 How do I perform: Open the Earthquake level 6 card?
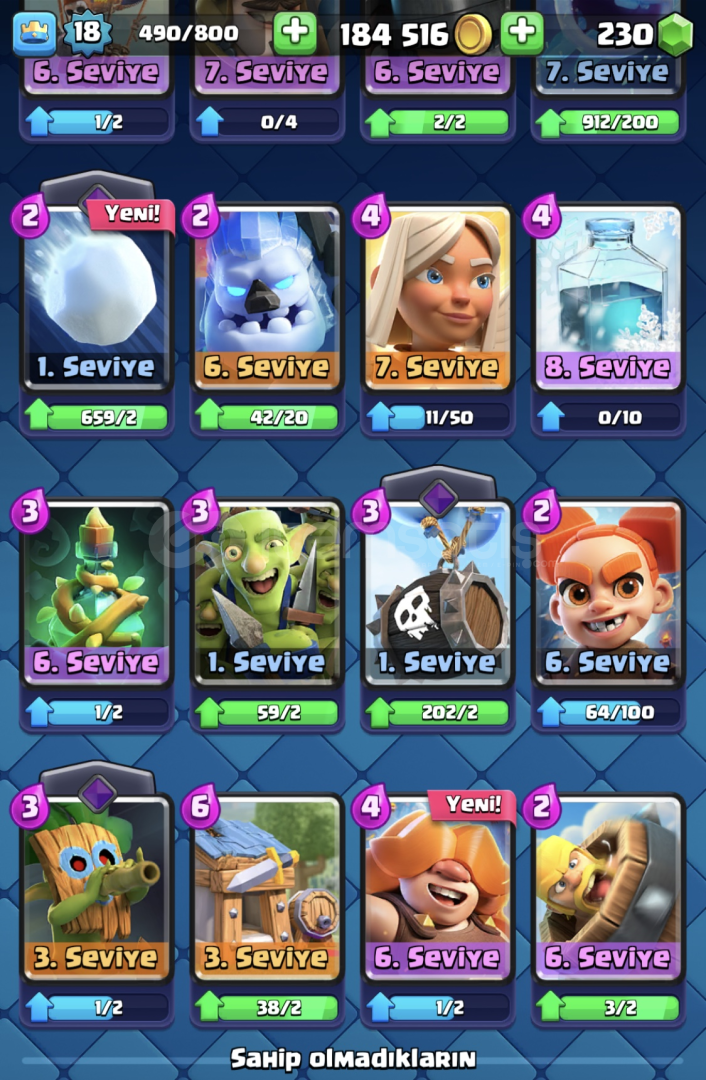point(96,595)
